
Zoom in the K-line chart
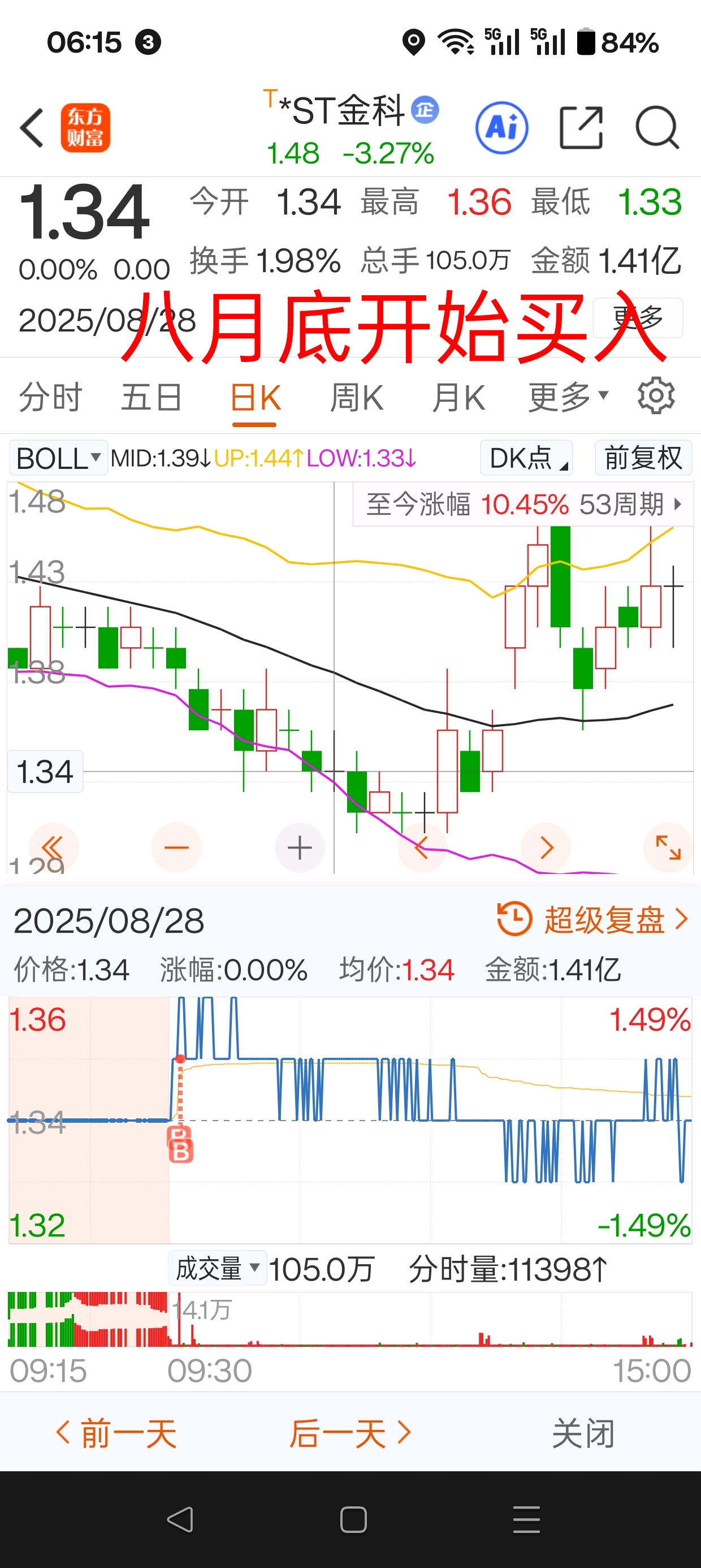[300, 847]
